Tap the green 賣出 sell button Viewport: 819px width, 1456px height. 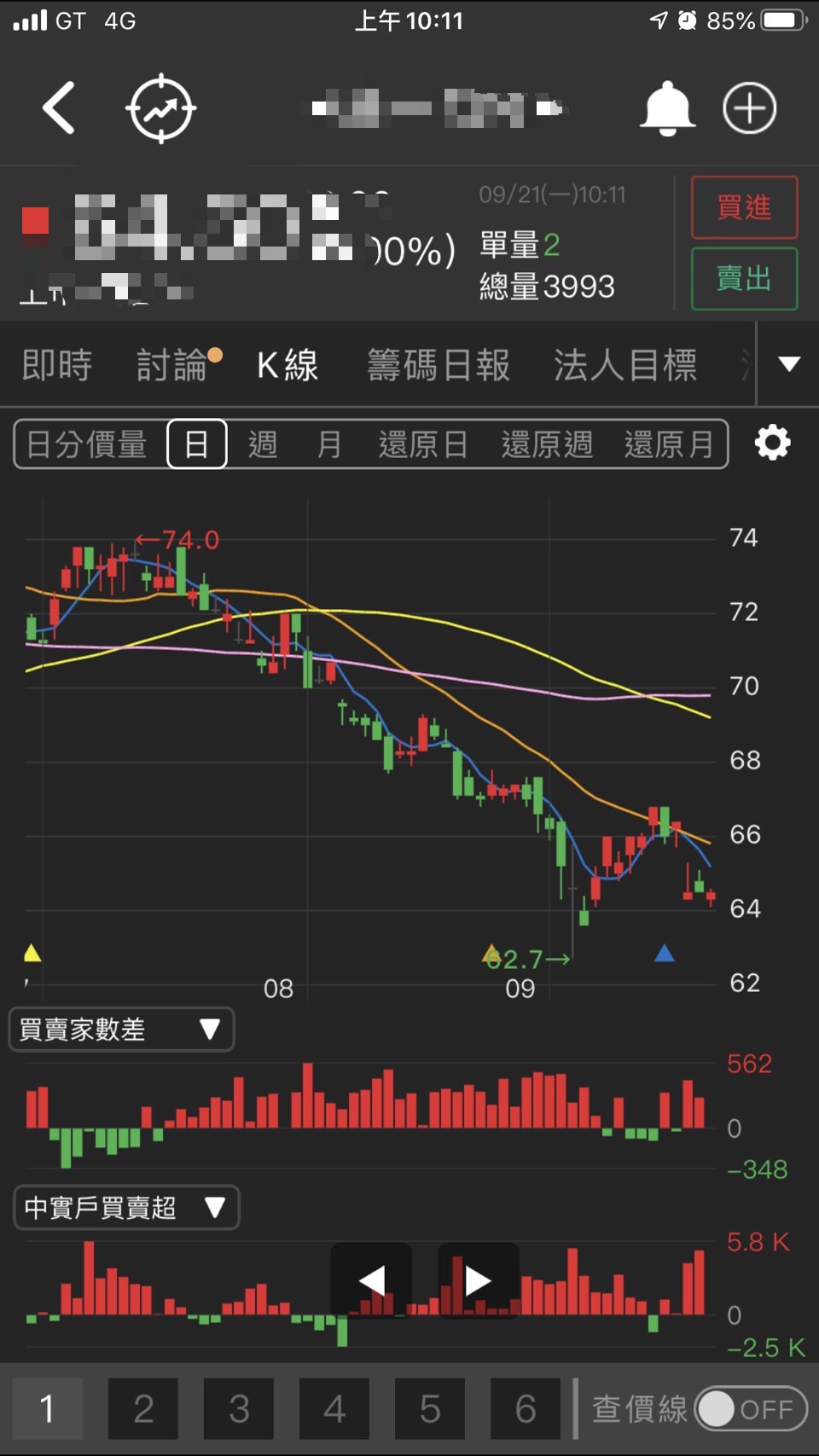pos(744,279)
